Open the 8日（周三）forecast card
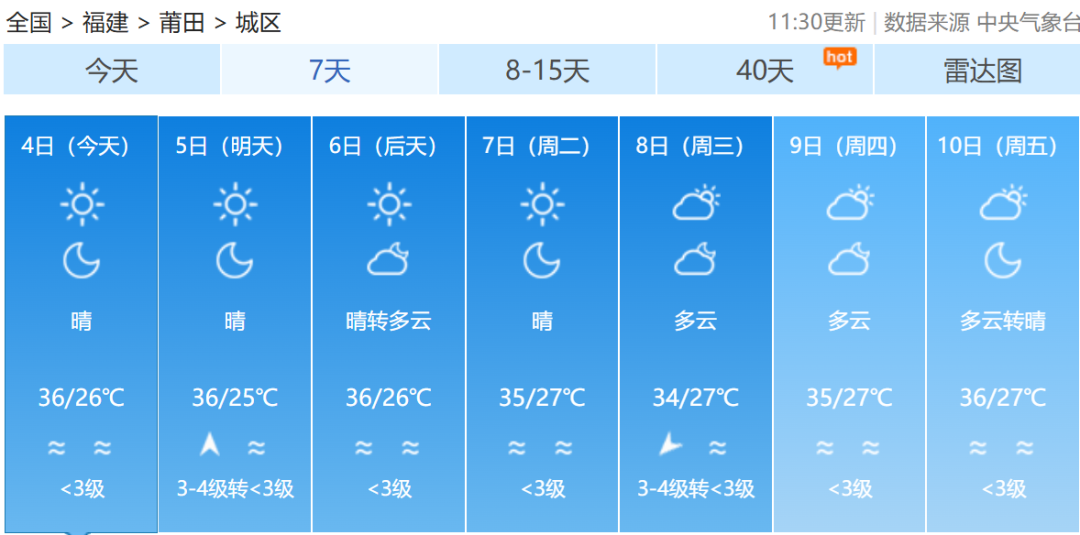The height and width of the screenshot is (535, 1080). (x=695, y=322)
